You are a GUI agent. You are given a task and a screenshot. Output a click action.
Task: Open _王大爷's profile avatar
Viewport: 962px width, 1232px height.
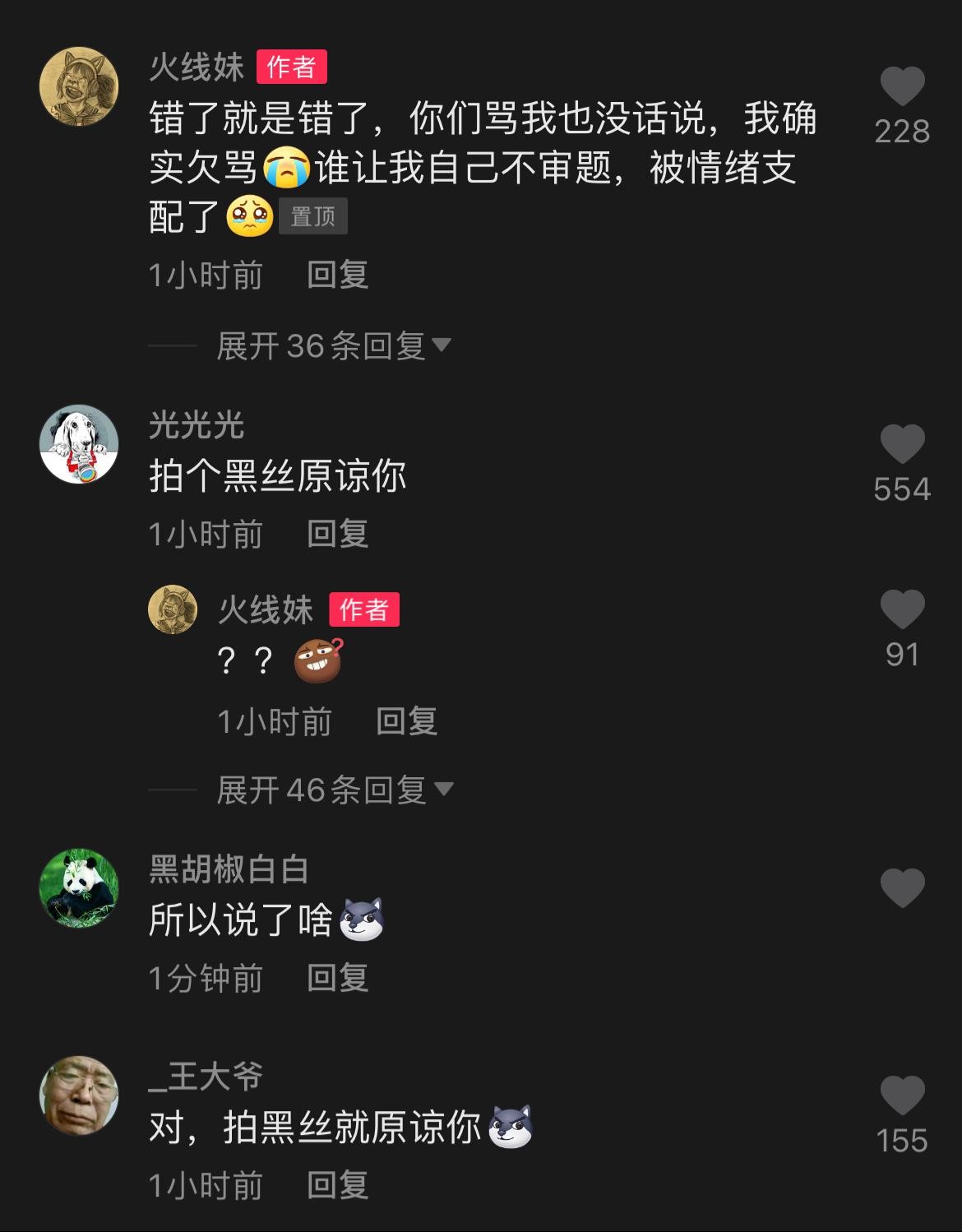(x=79, y=1095)
